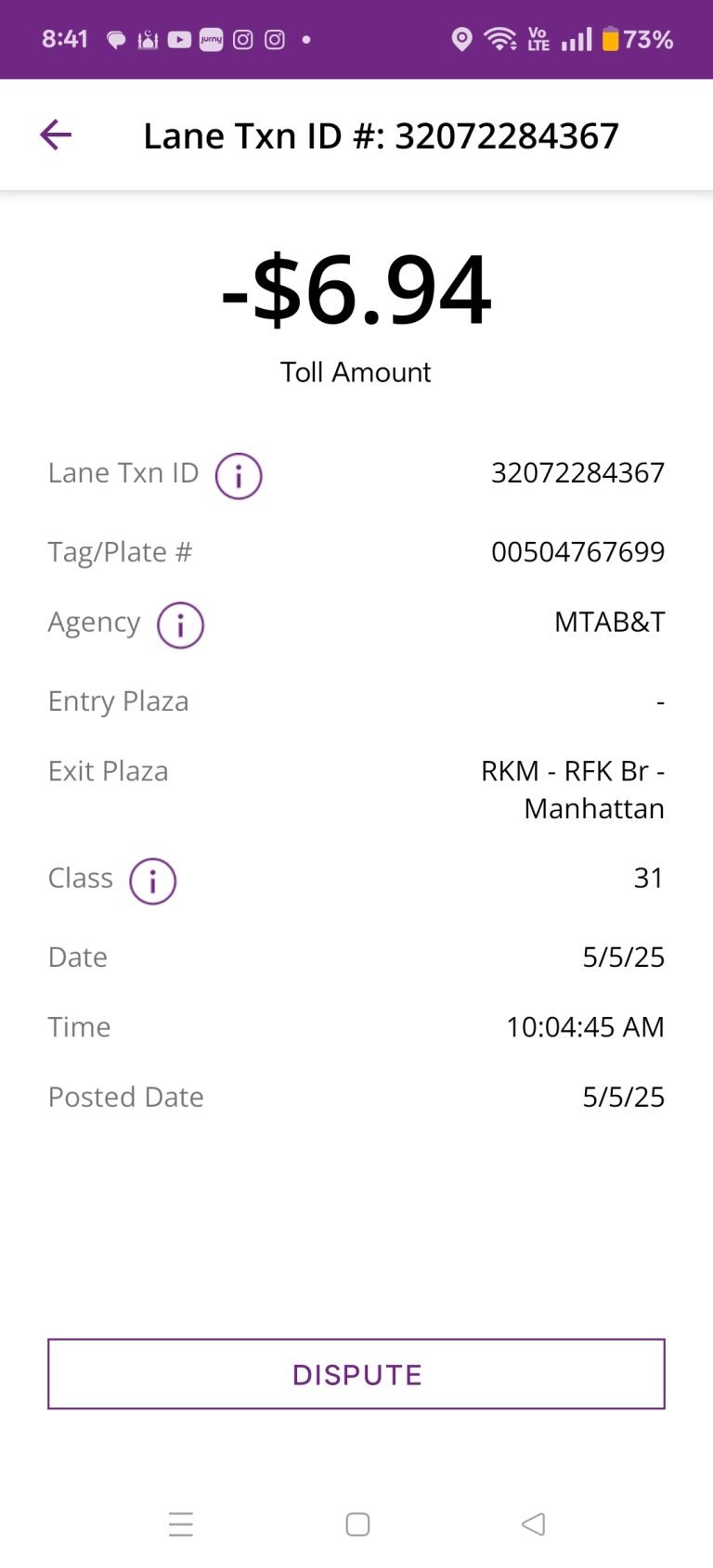Open recent apps from navigation bar
The height and width of the screenshot is (1568, 713).
pos(181,1524)
